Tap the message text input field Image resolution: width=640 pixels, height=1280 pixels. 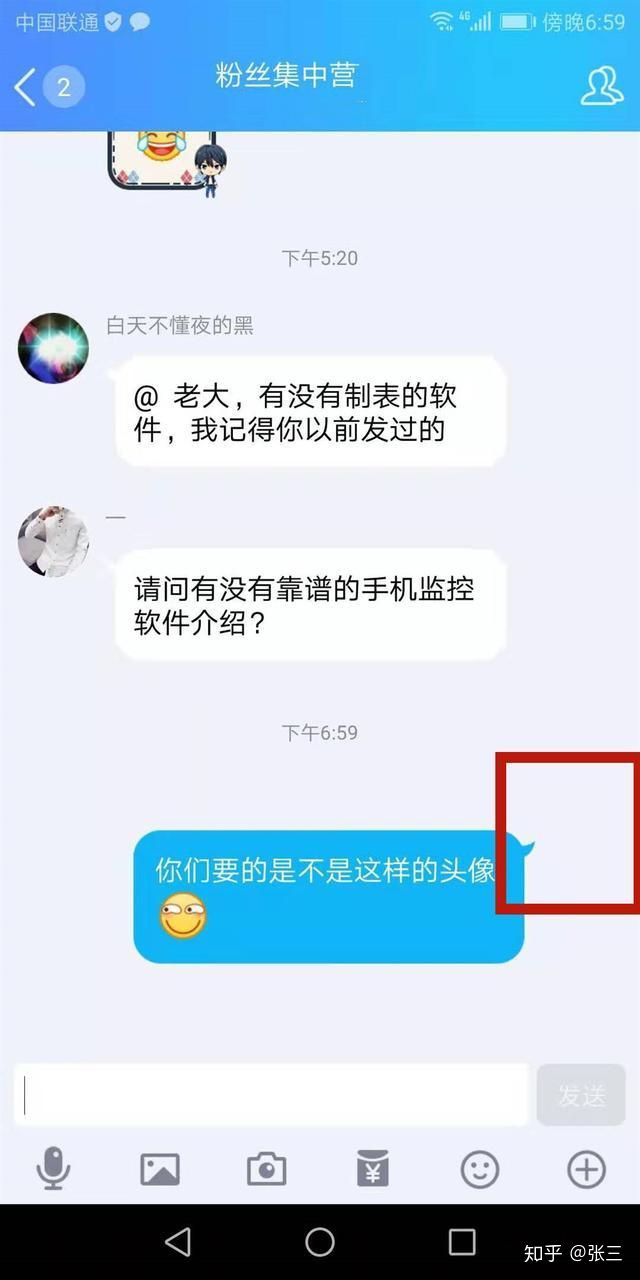tap(270, 1095)
